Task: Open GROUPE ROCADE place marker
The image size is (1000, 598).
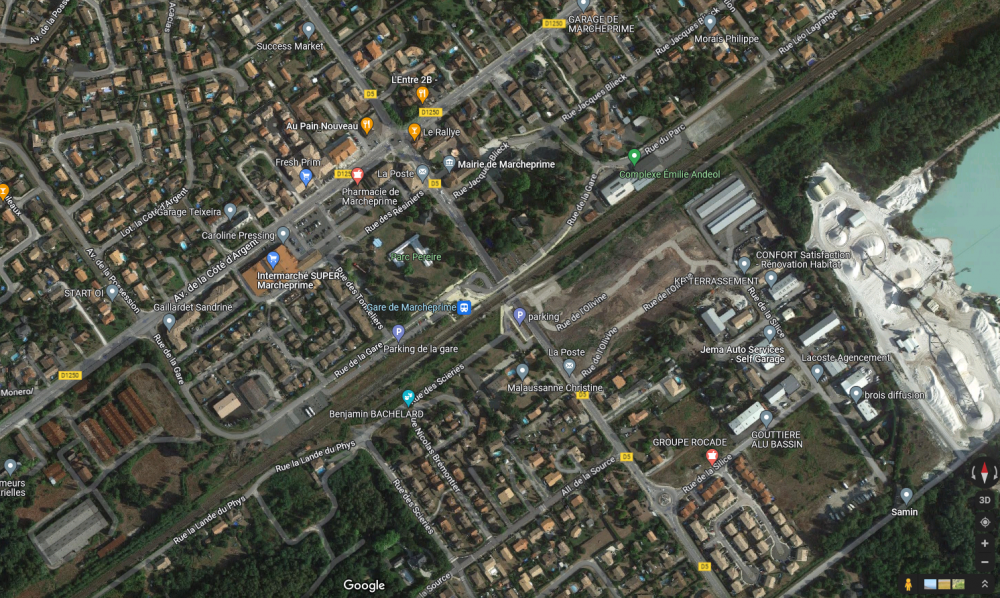Action: pyautogui.click(x=712, y=456)
